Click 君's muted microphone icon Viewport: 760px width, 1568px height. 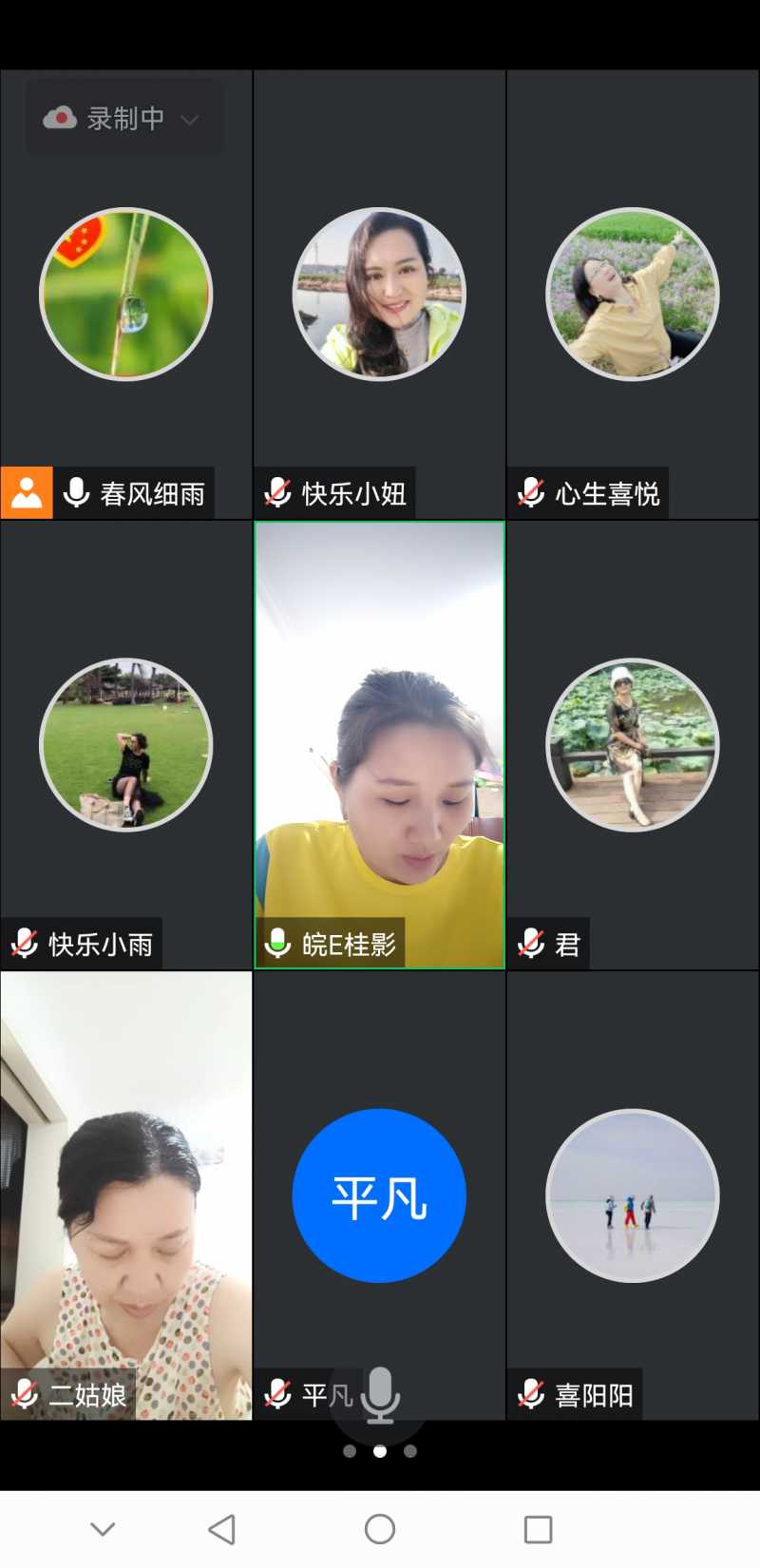529,943
